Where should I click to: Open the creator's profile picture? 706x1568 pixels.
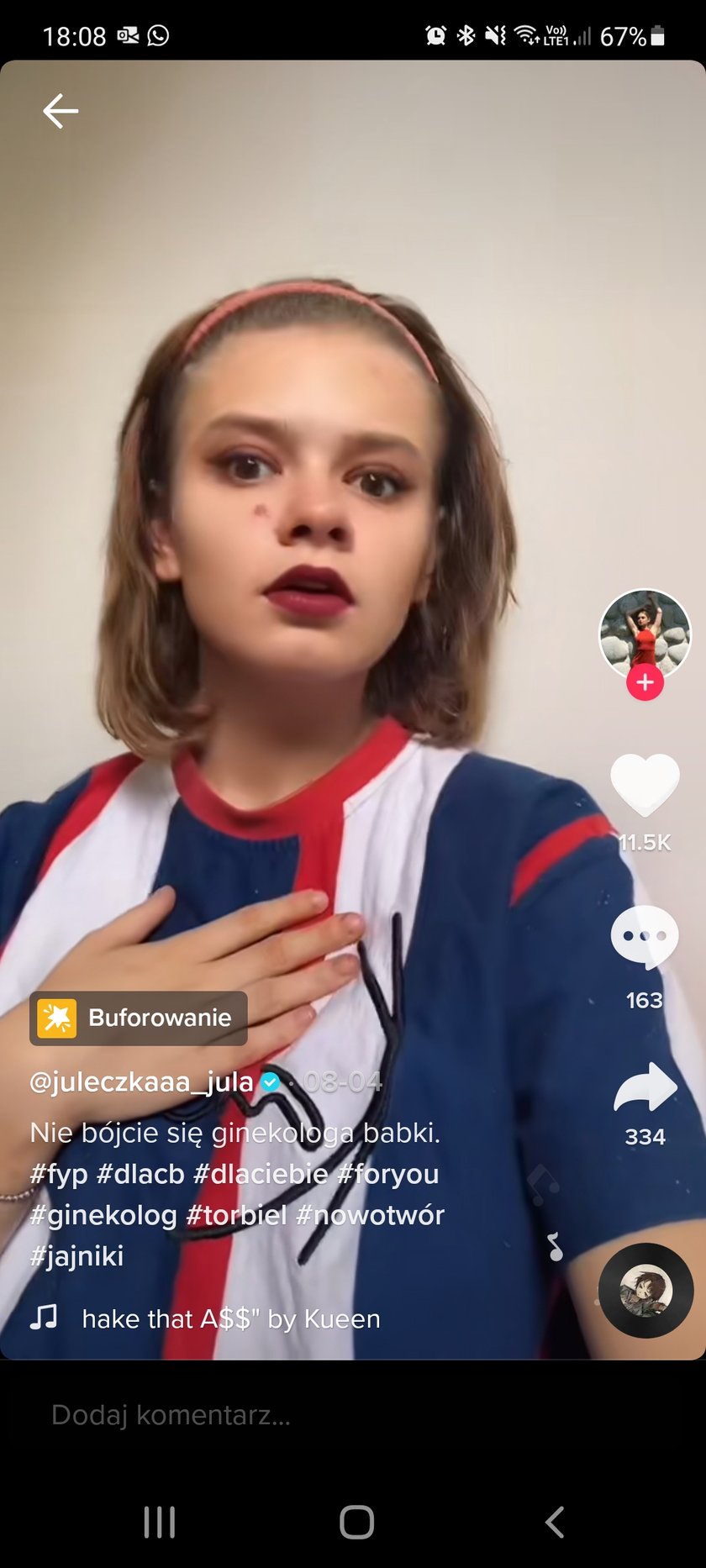645,633
